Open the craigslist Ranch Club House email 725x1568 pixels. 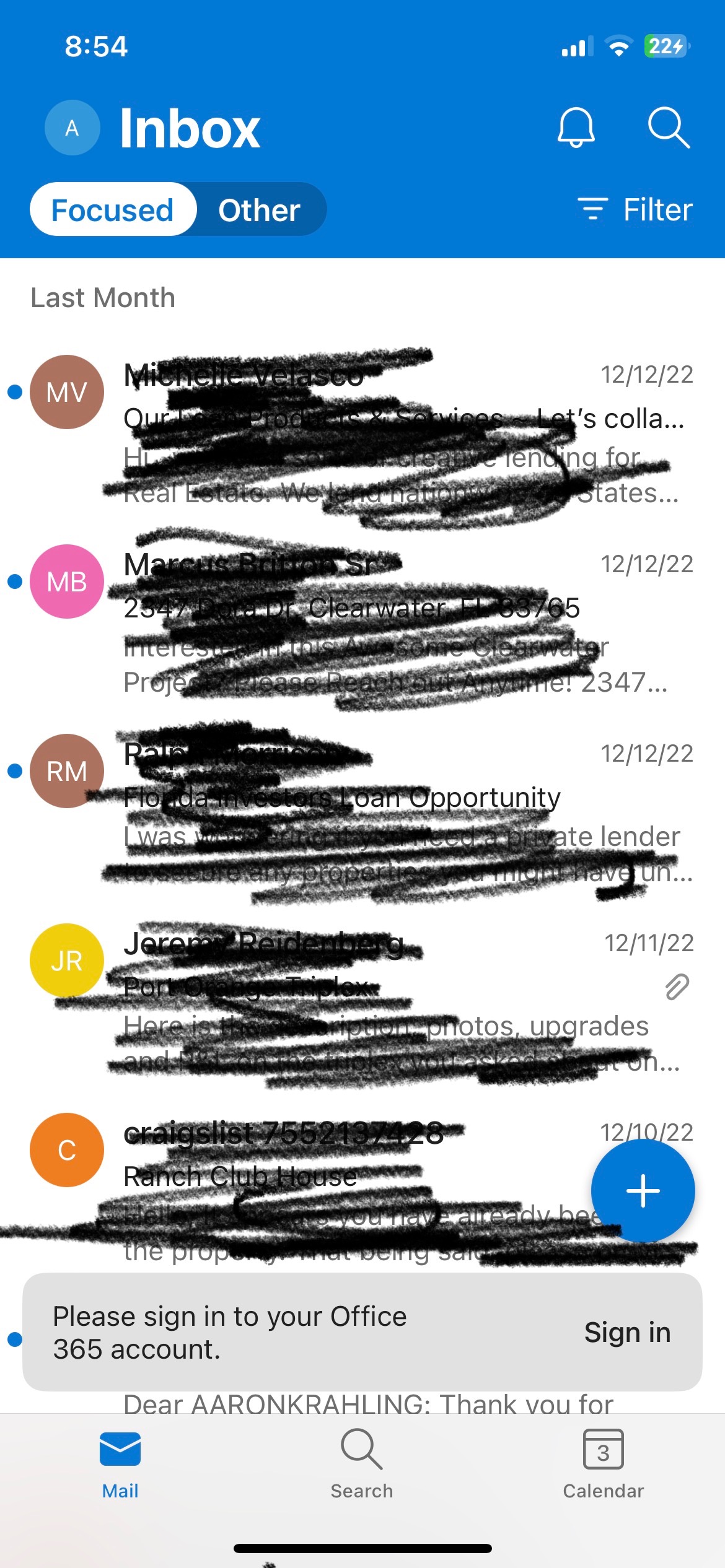tap(297, 1189)
